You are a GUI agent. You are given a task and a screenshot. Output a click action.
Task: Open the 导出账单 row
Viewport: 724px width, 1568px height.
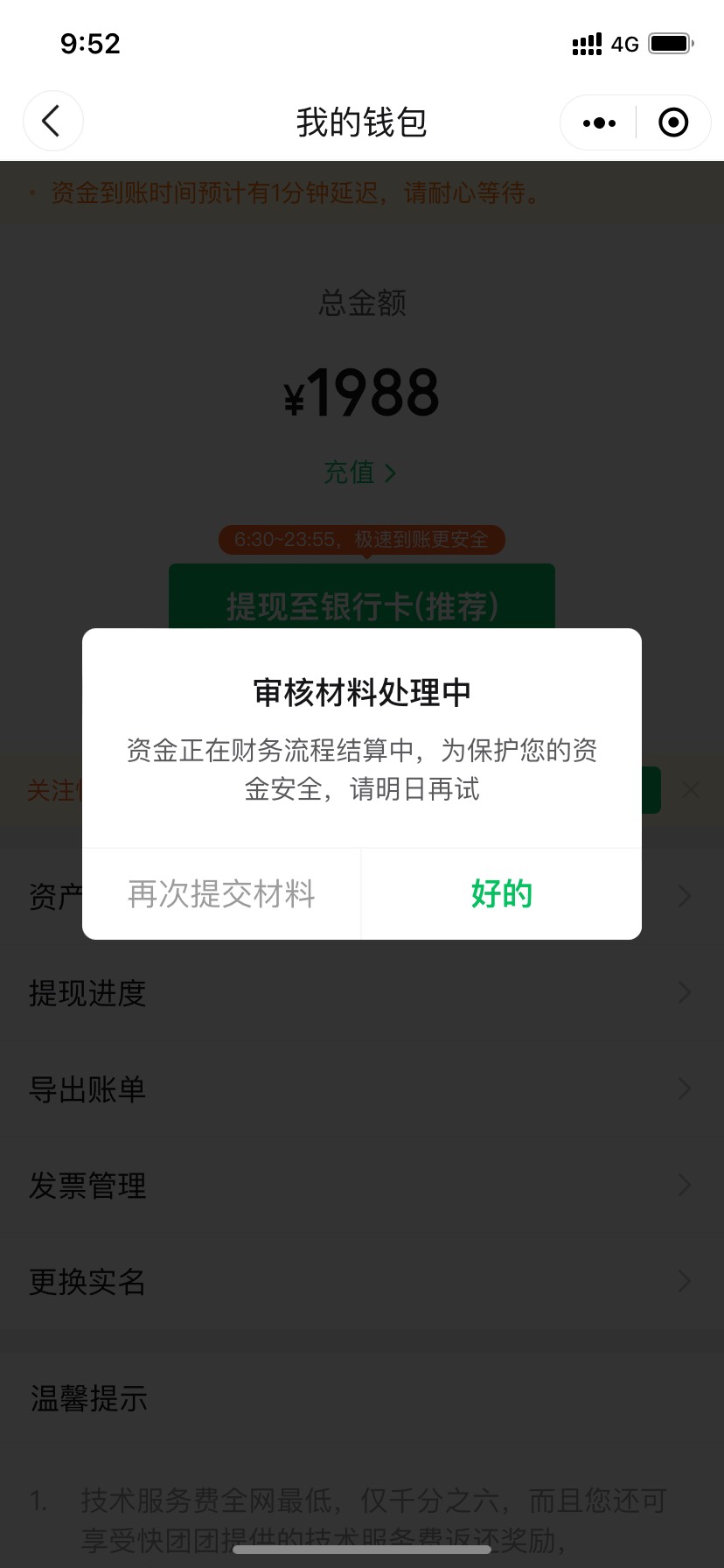(362, 1088)
